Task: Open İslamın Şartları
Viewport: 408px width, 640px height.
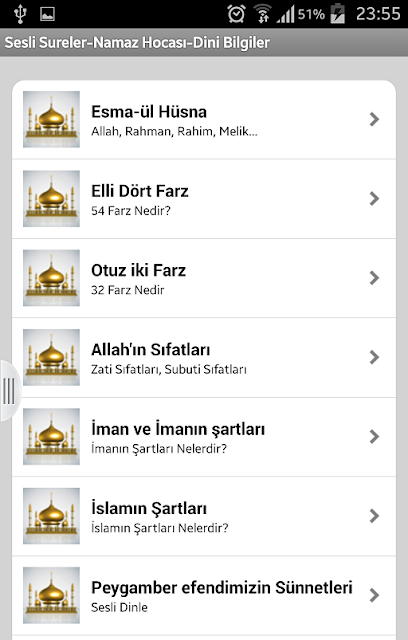Action: (x=204, y=516)
